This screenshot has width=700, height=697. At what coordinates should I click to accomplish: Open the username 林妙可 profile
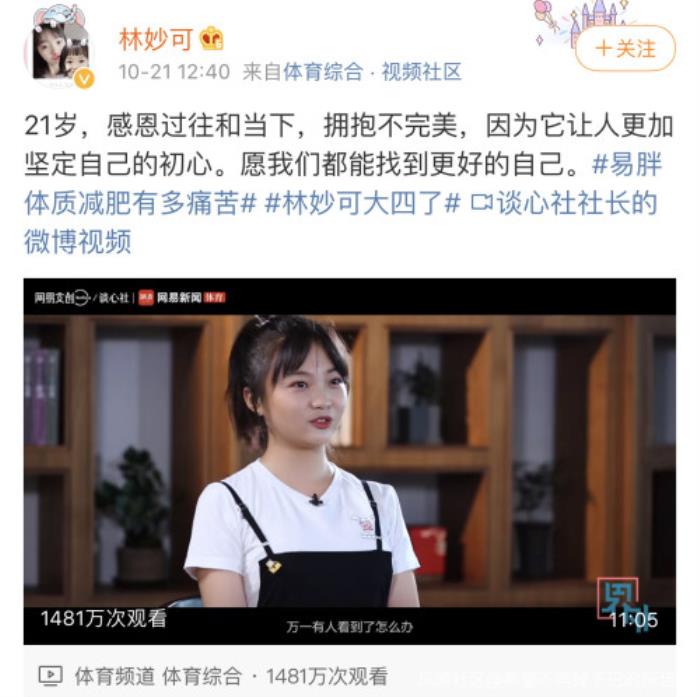click(155, 39)
